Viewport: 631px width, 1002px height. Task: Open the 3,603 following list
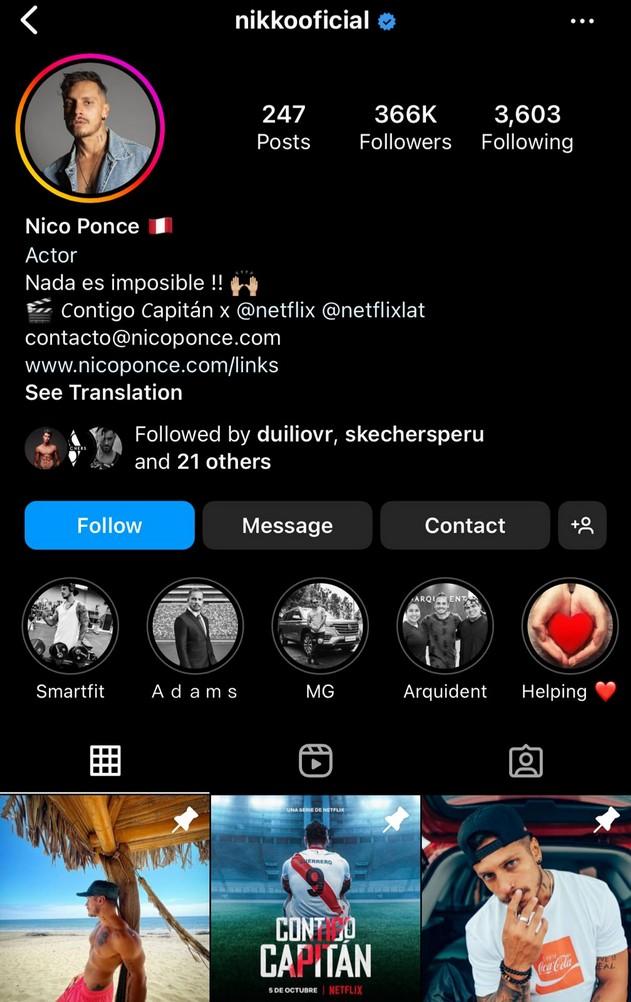pos(527,127)
